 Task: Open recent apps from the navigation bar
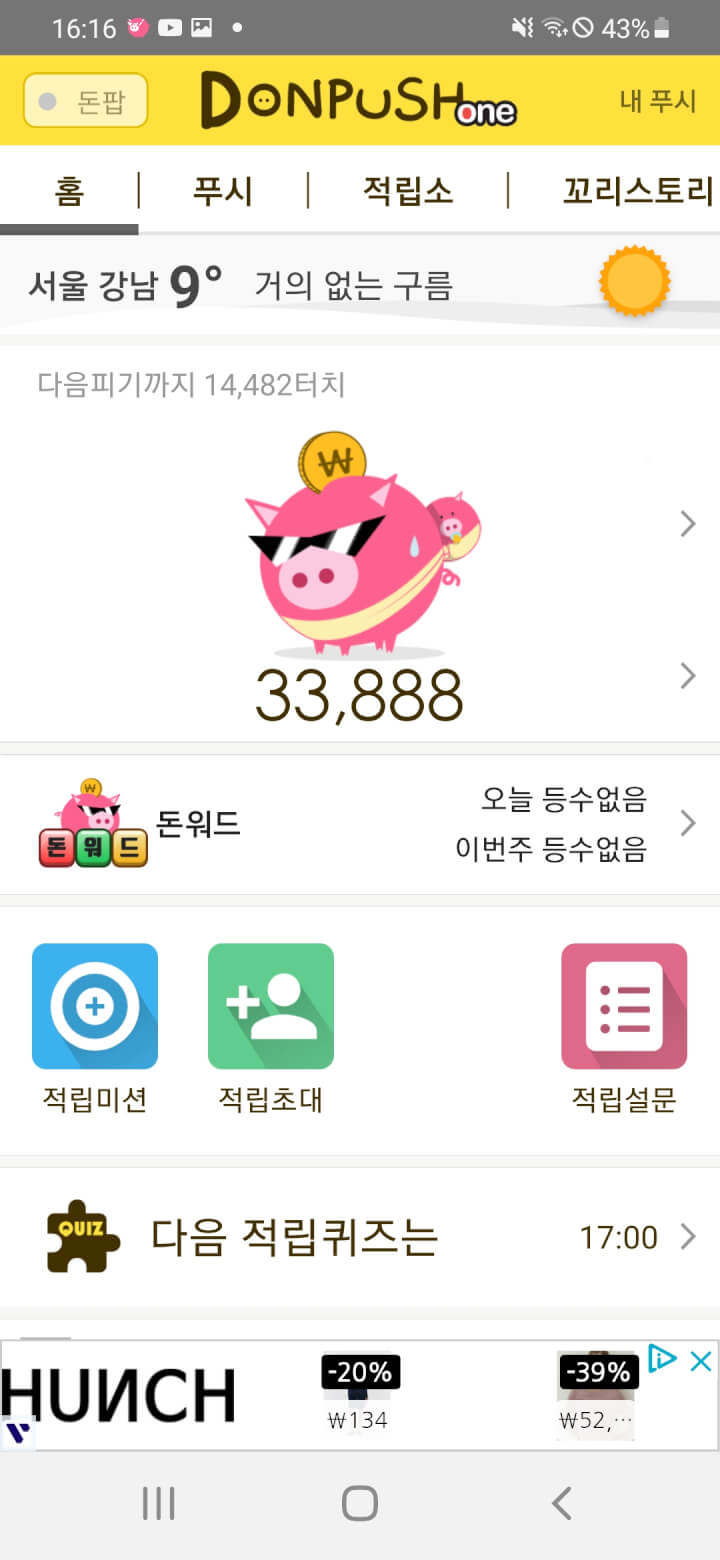pos(158,1503)
